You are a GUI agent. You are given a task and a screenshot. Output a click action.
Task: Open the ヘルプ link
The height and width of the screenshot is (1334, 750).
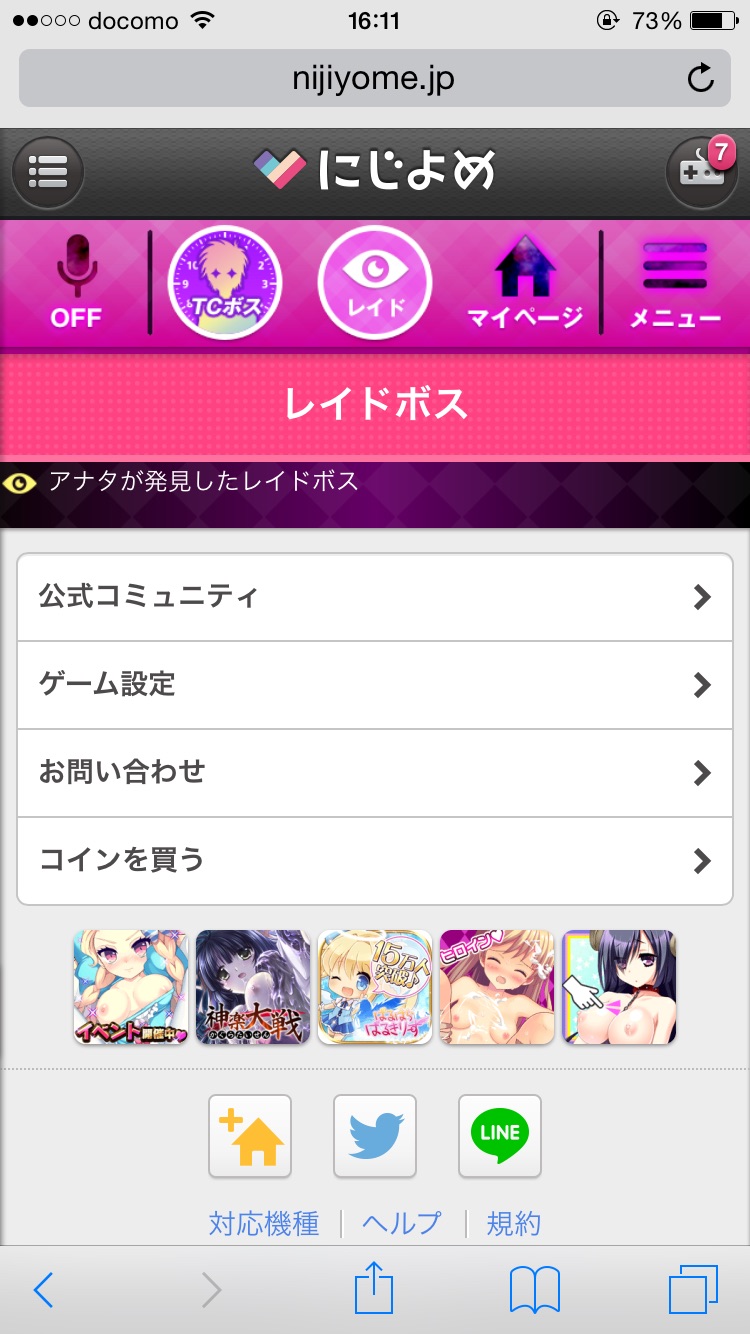tap(402, 1223)
